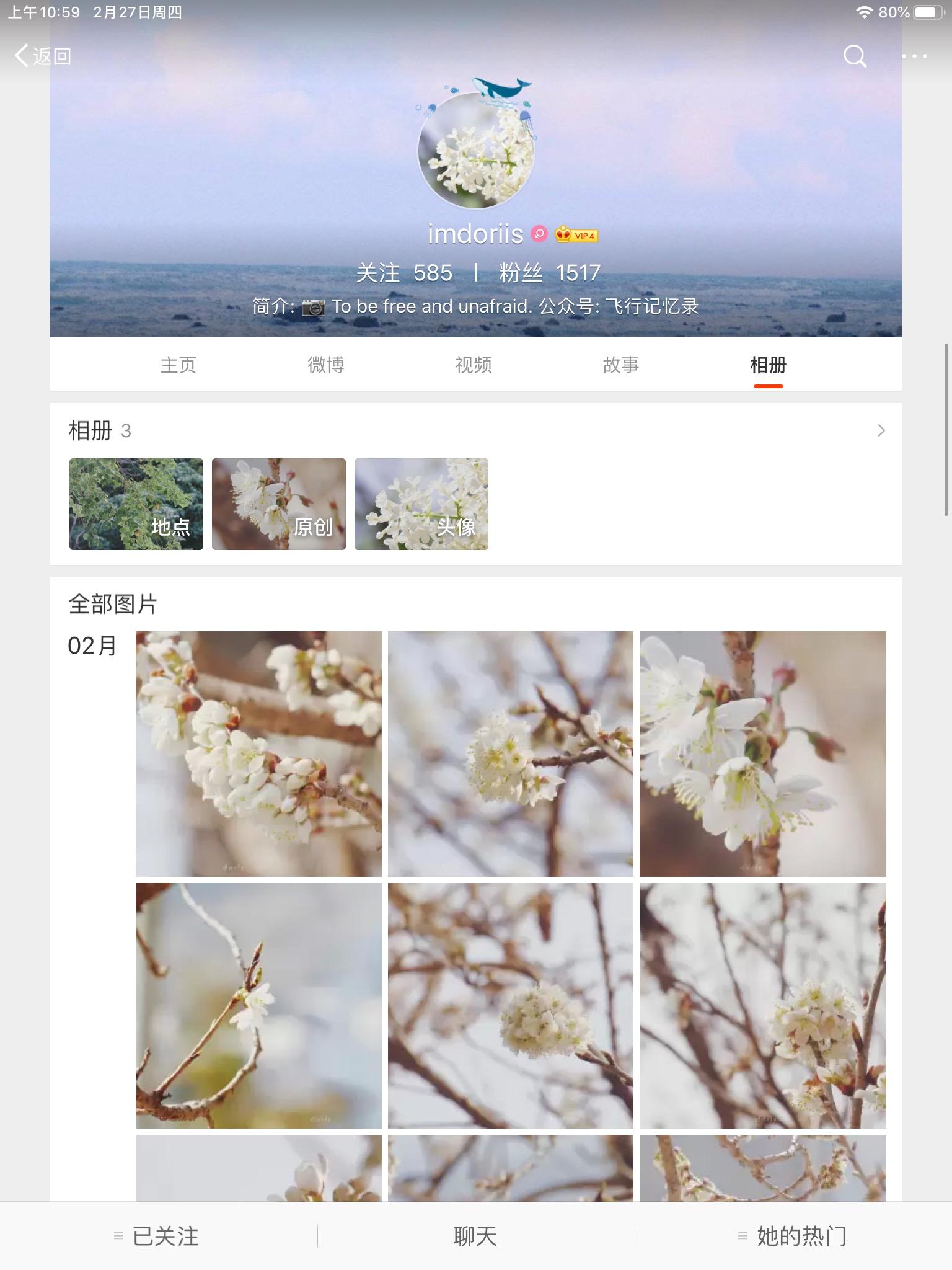Tap the 已关注 follow status button
This screenshot has width=952, height=1270.
tap(158, 1236)
